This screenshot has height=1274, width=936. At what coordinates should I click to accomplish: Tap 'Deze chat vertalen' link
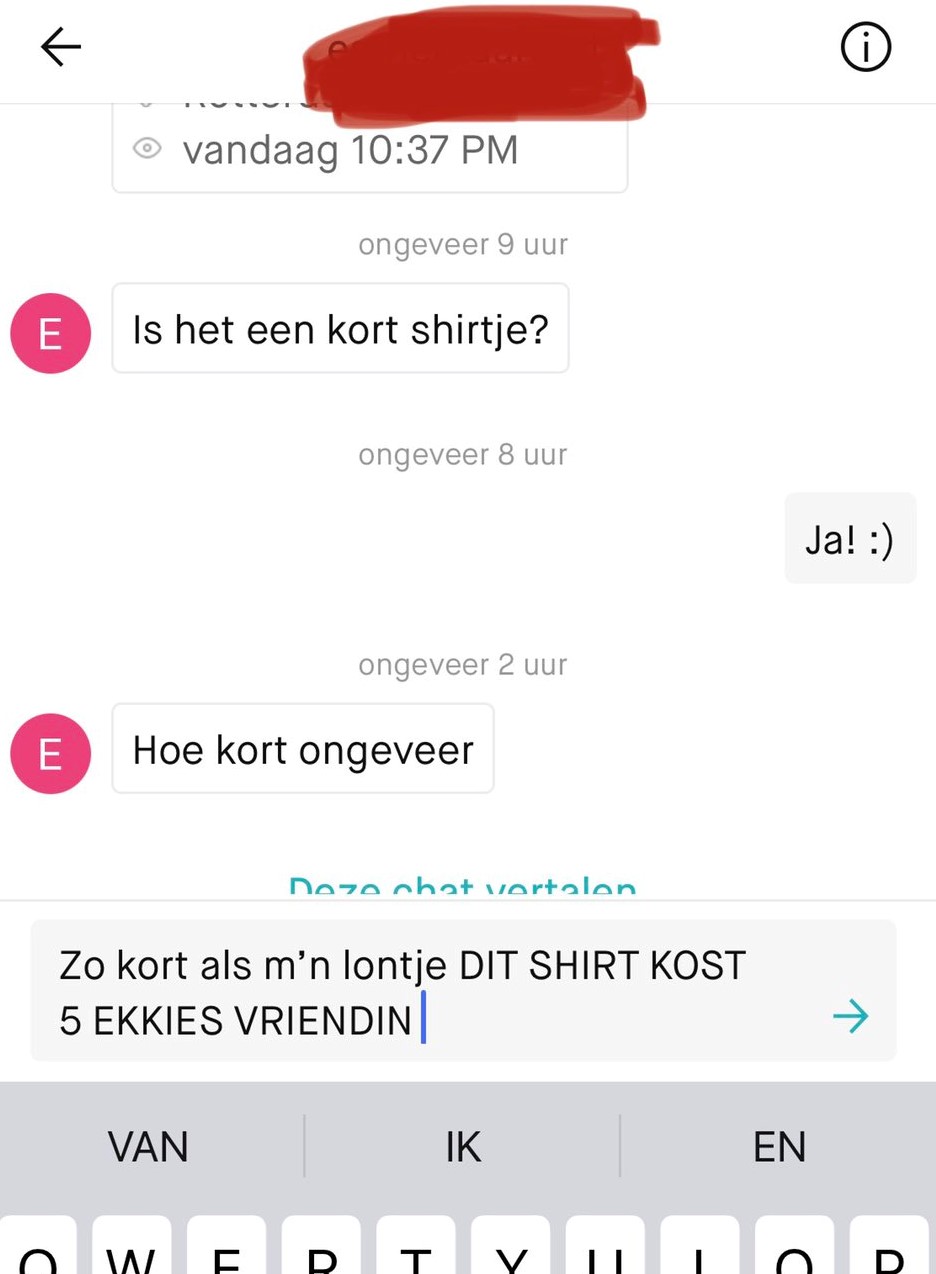point(462,887)
